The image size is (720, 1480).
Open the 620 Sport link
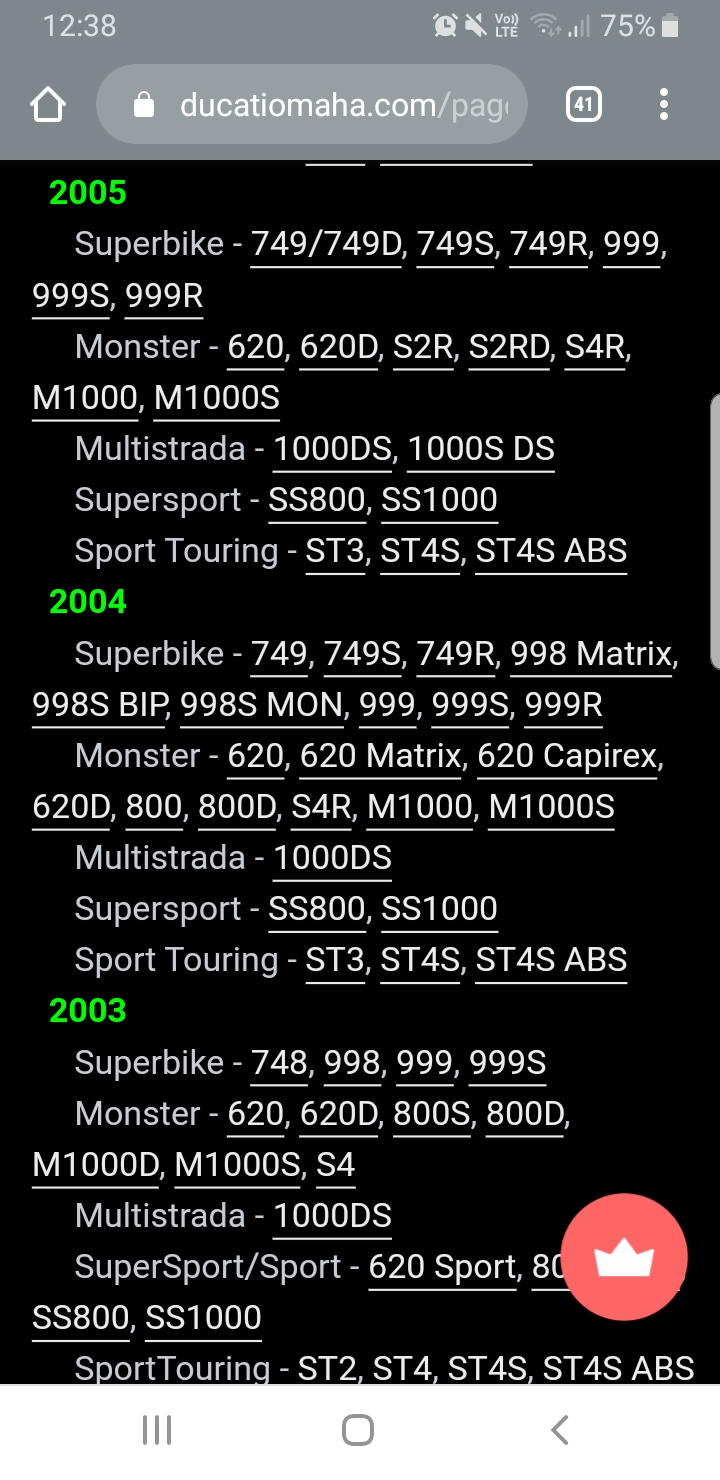coord(442,1267)
